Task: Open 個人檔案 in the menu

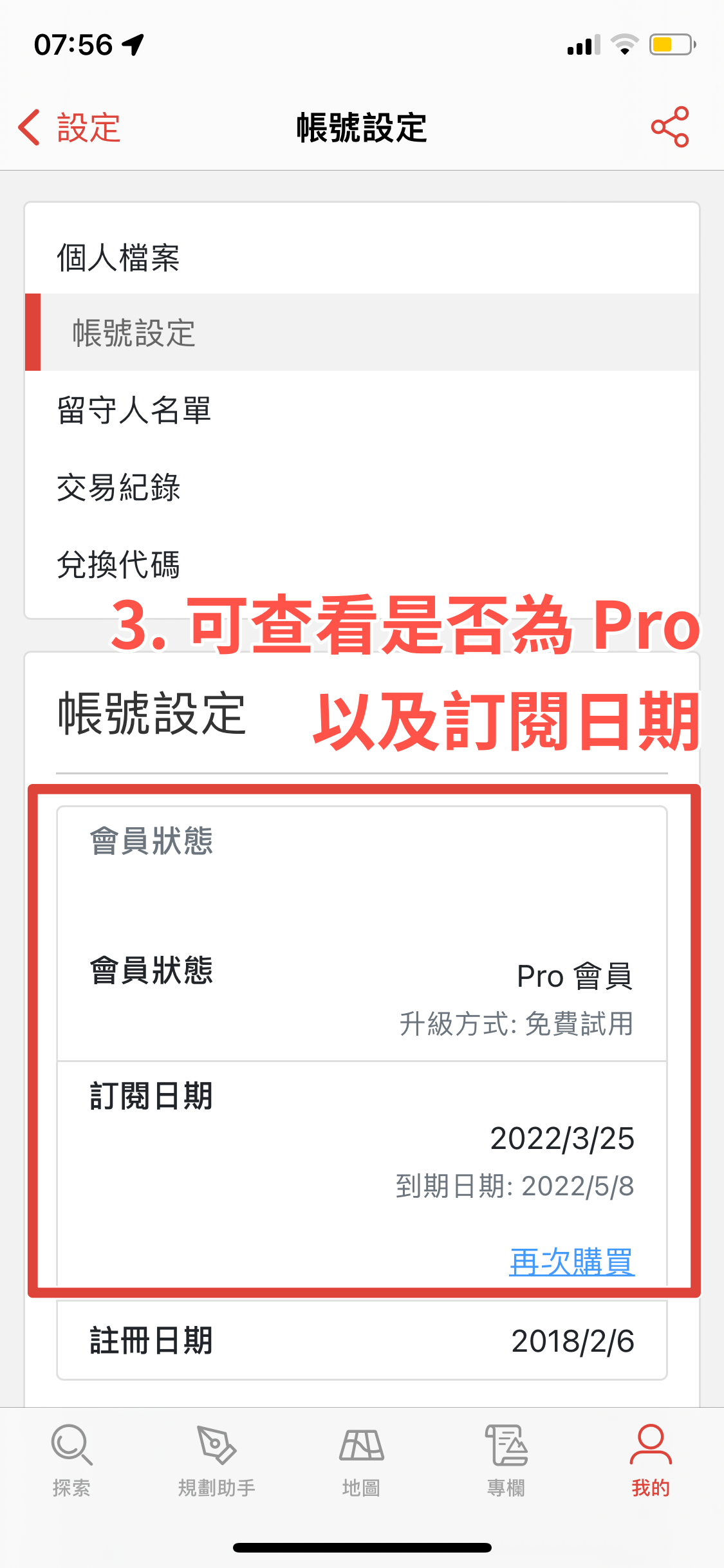Action: (x=118, y=258)
